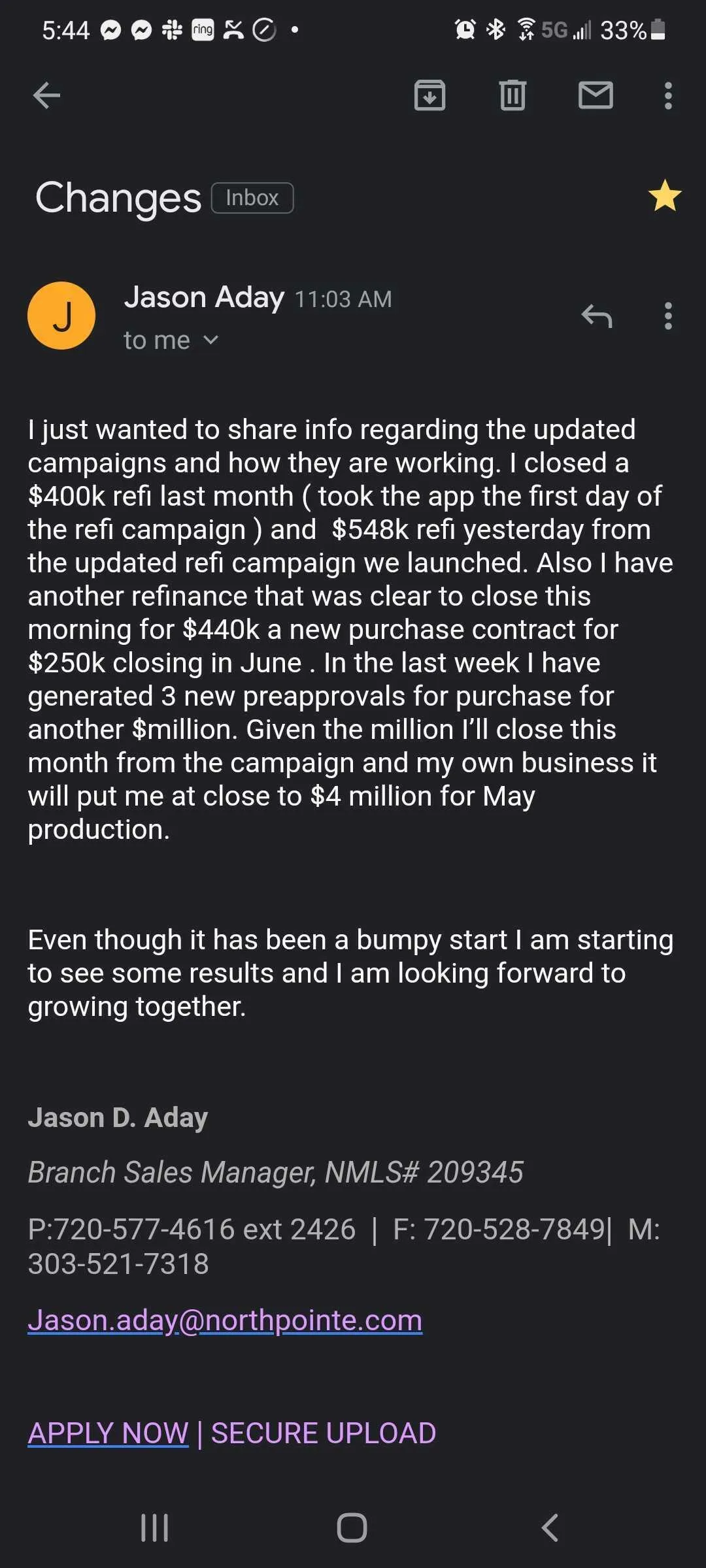Screen dimensions: 706x1568
Task: Open message options beside the reply arrow
Action: point(667,316)
